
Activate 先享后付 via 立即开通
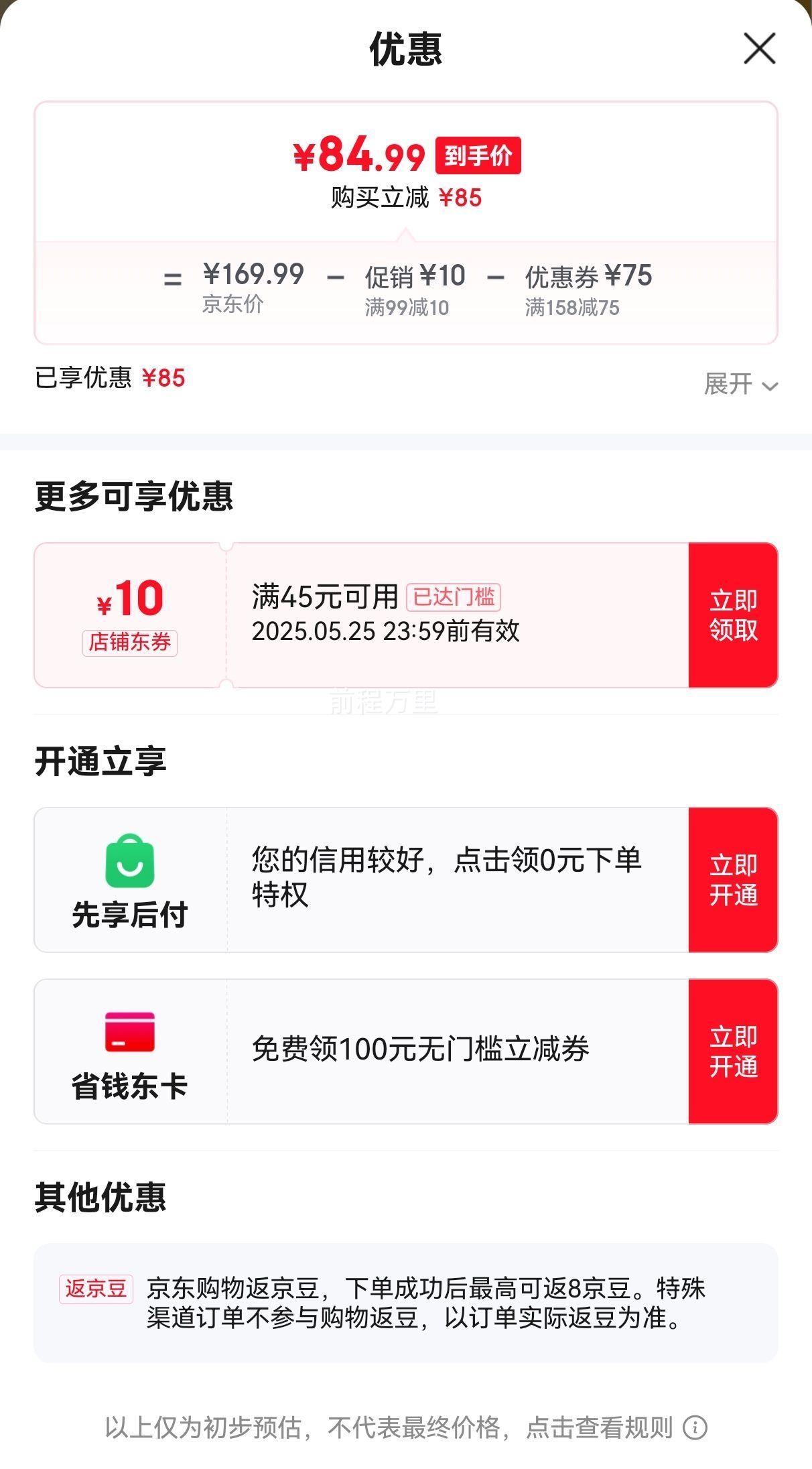(733, 877)
